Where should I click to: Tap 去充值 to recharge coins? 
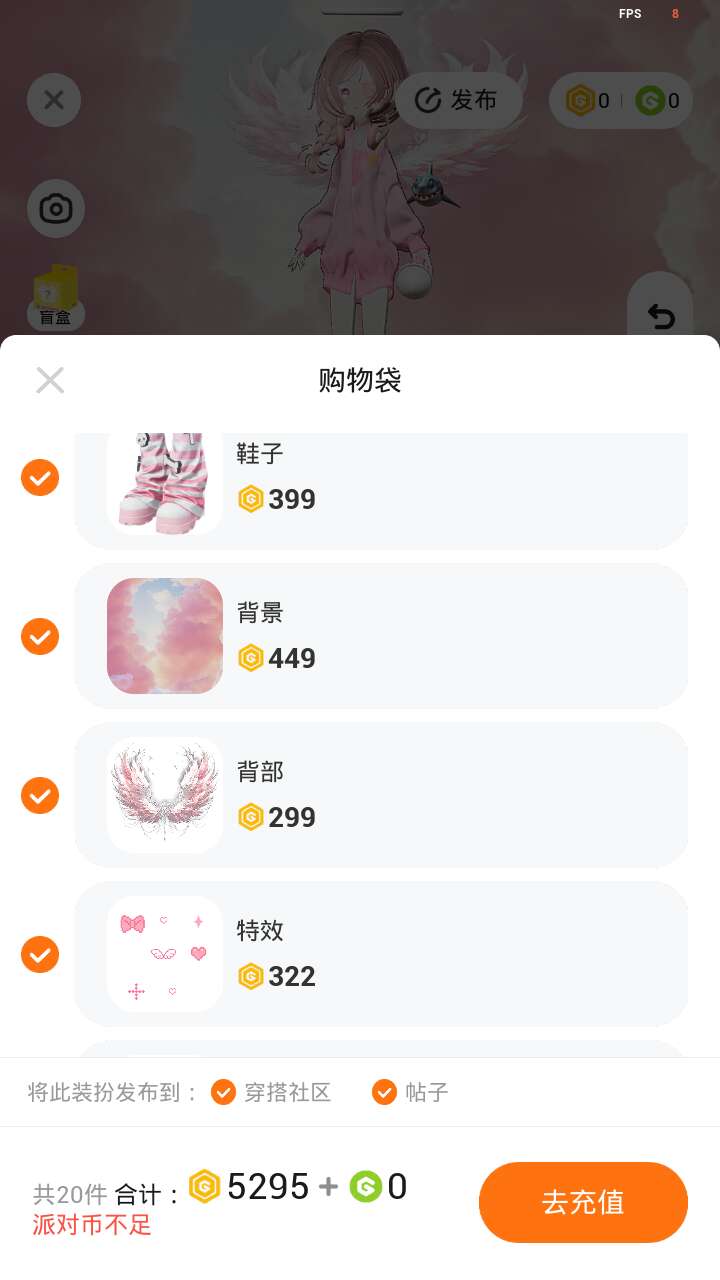pyautogui.click(x=583, y=1202)
